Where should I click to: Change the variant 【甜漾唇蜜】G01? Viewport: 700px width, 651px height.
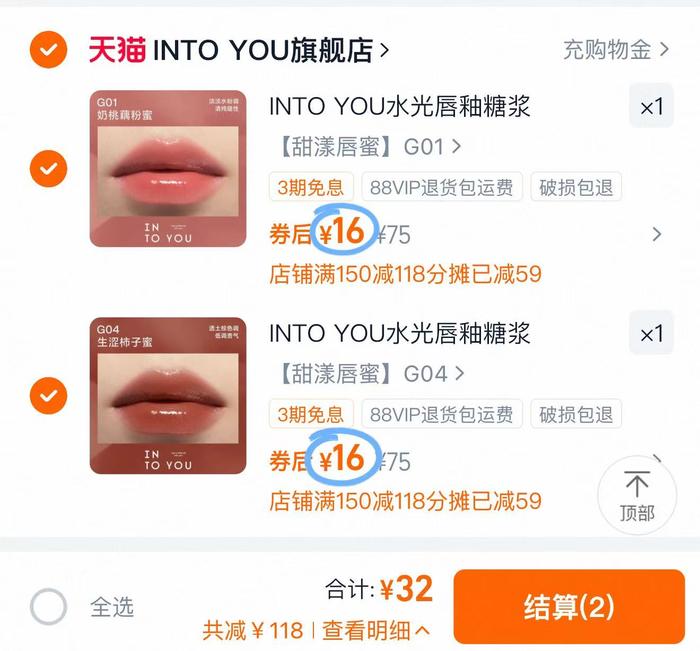pyautogui.click(x=365, y=147)
